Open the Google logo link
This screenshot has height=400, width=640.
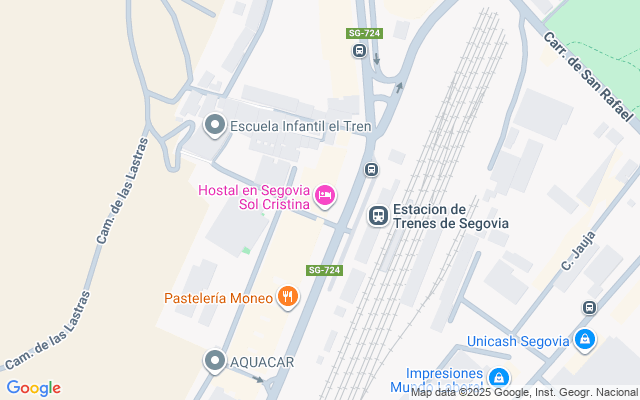pyautogui.click(x=33, y=388)
